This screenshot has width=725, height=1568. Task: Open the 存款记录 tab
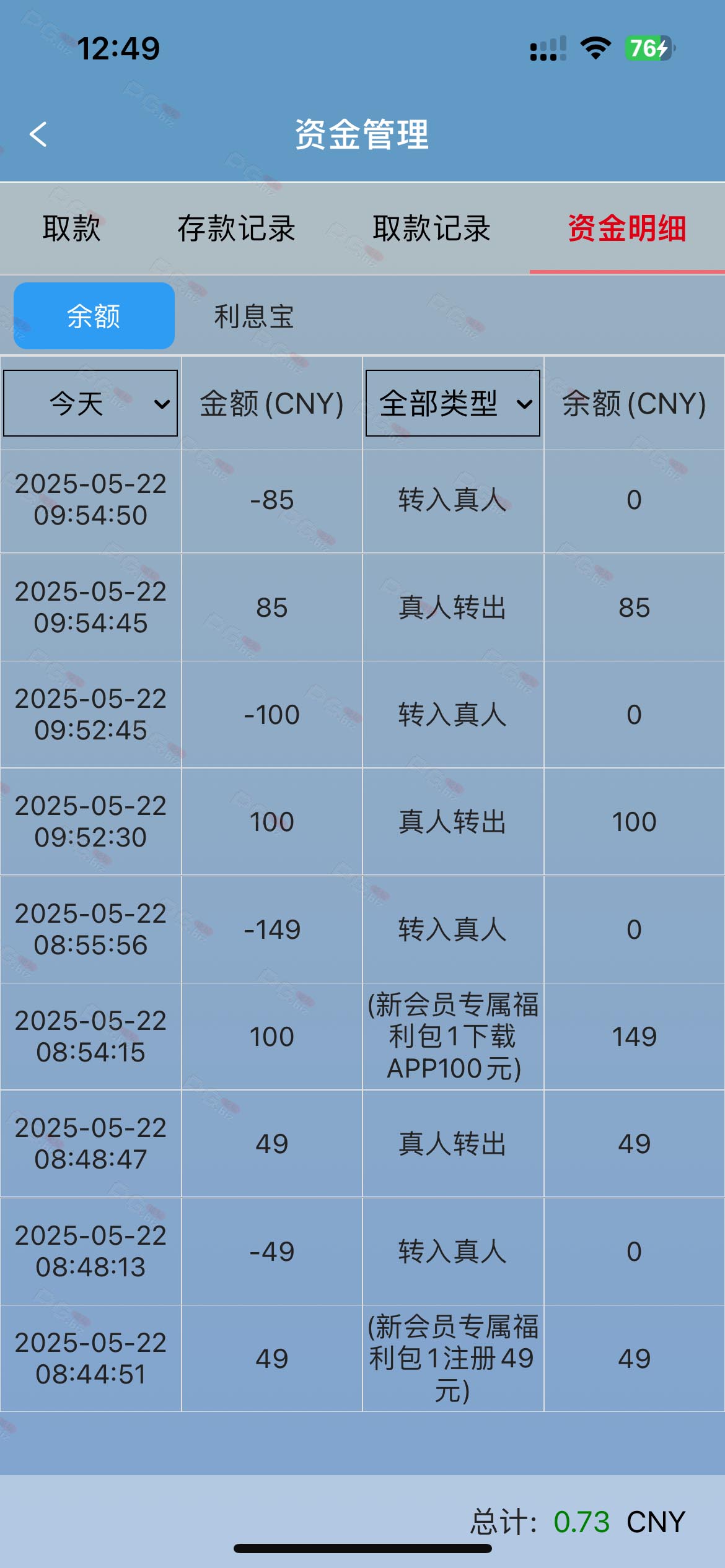click(x=236, y=229)
